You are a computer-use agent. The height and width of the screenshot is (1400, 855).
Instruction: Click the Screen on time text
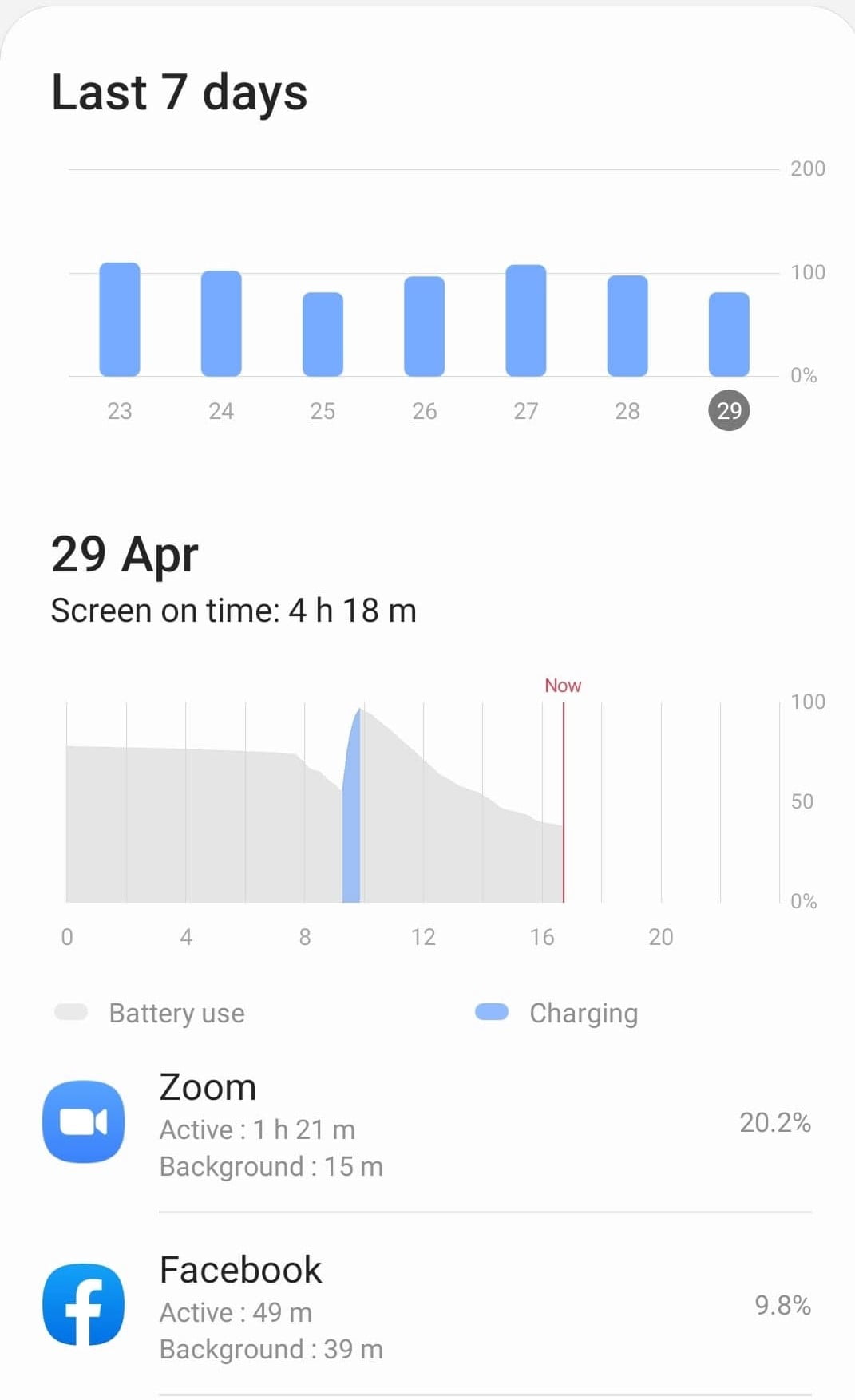[x=234, y=610]
